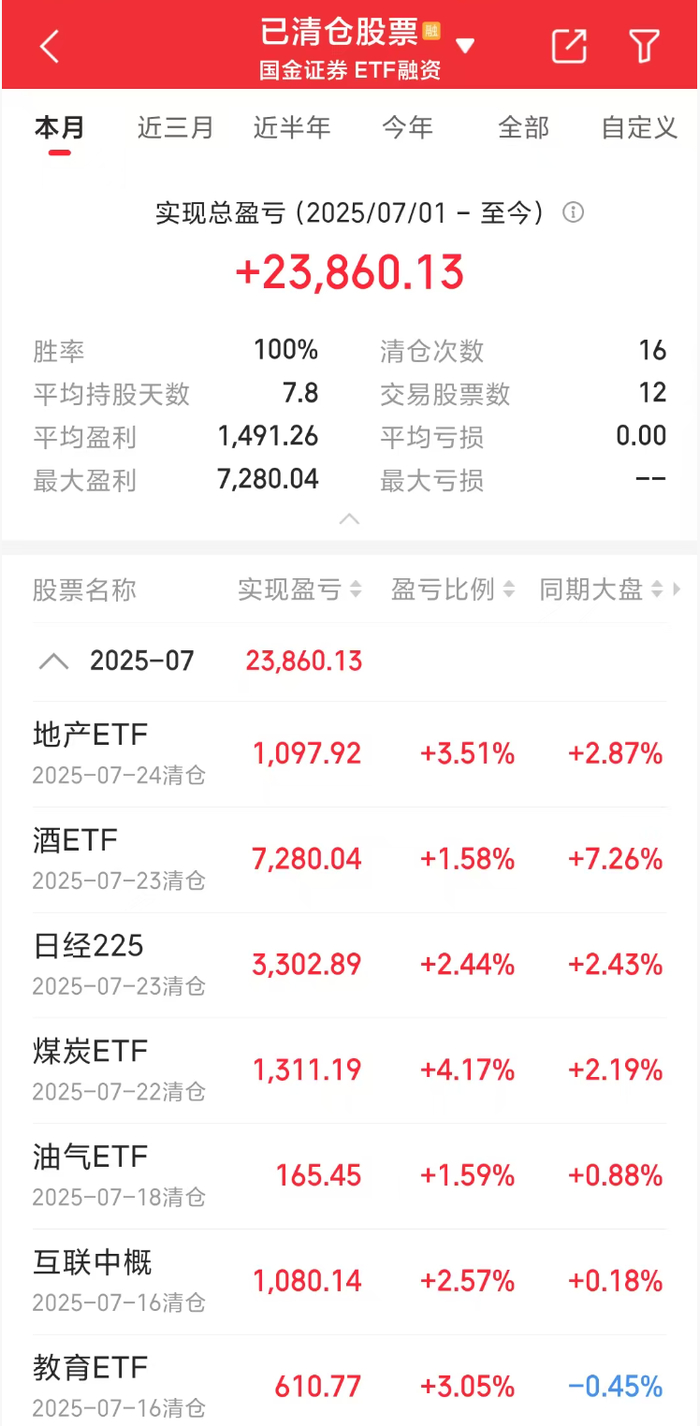Share the cleared positions report
700x1426 pixels.
569,46
